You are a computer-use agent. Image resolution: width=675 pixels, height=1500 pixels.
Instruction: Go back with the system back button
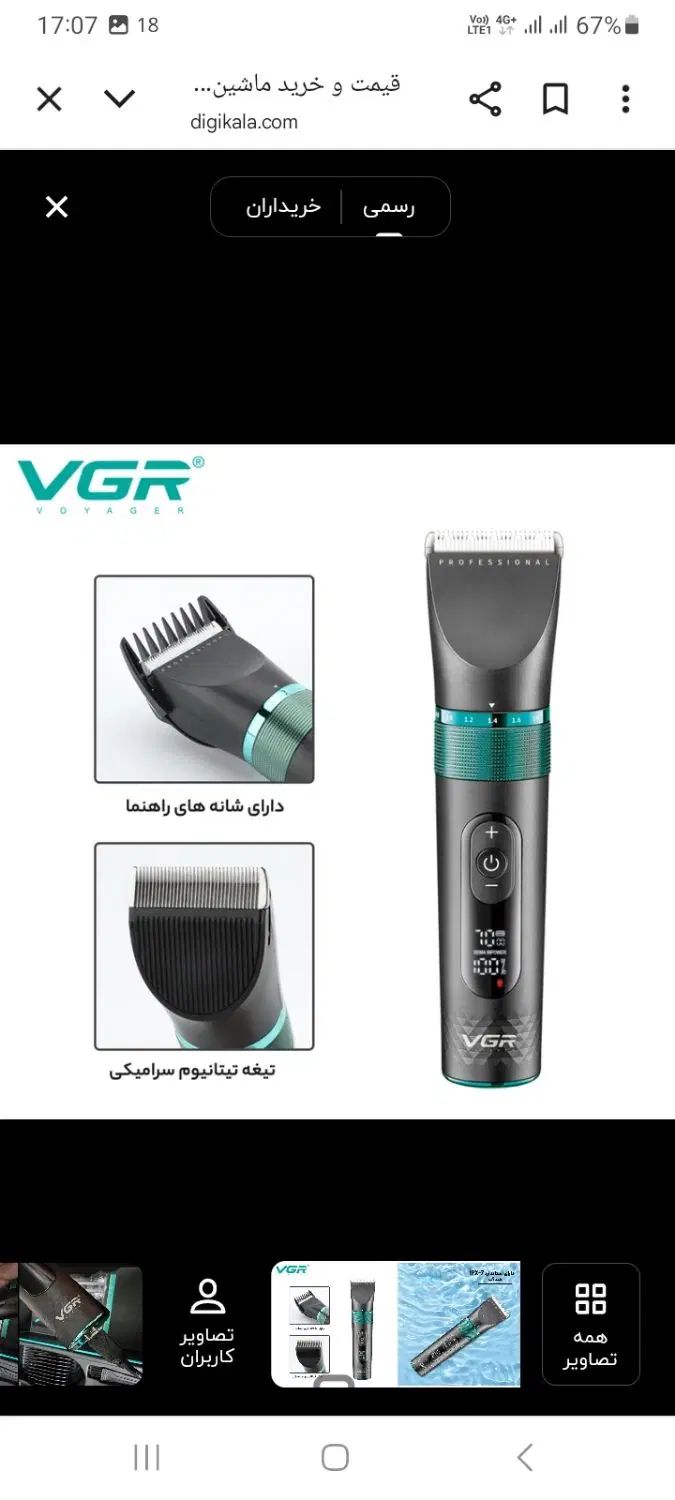[x=525, y=1458]
